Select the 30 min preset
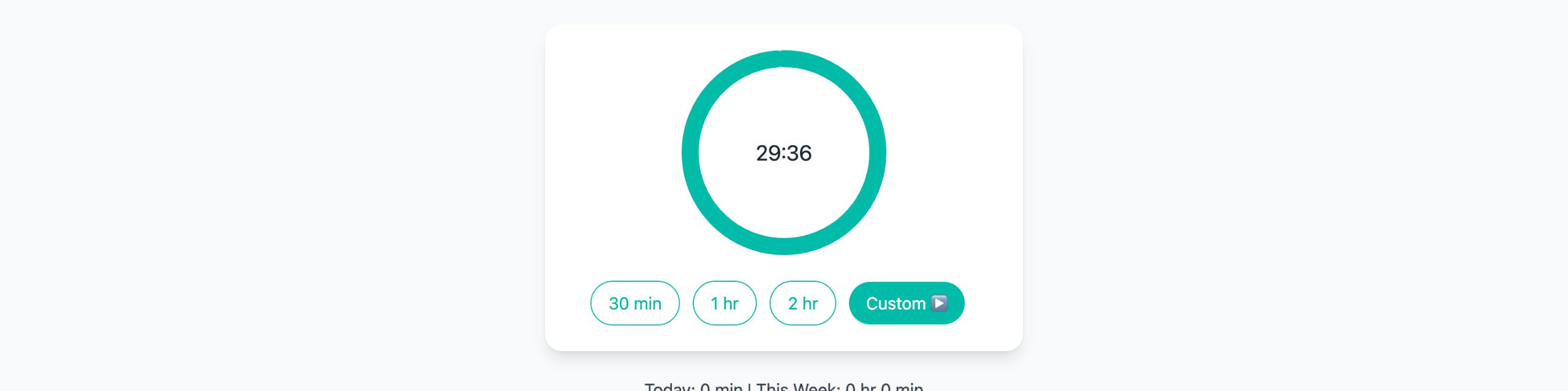1568x391 pixels. tap(635, 303)
